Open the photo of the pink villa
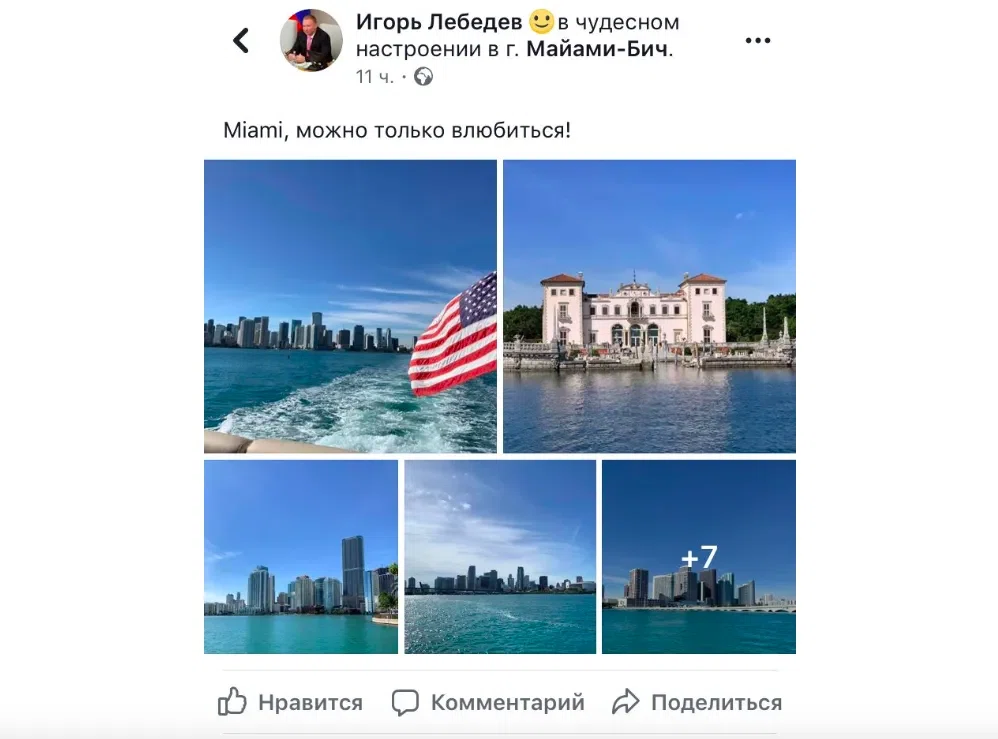The image size is (998, 739). pos(649,306)
